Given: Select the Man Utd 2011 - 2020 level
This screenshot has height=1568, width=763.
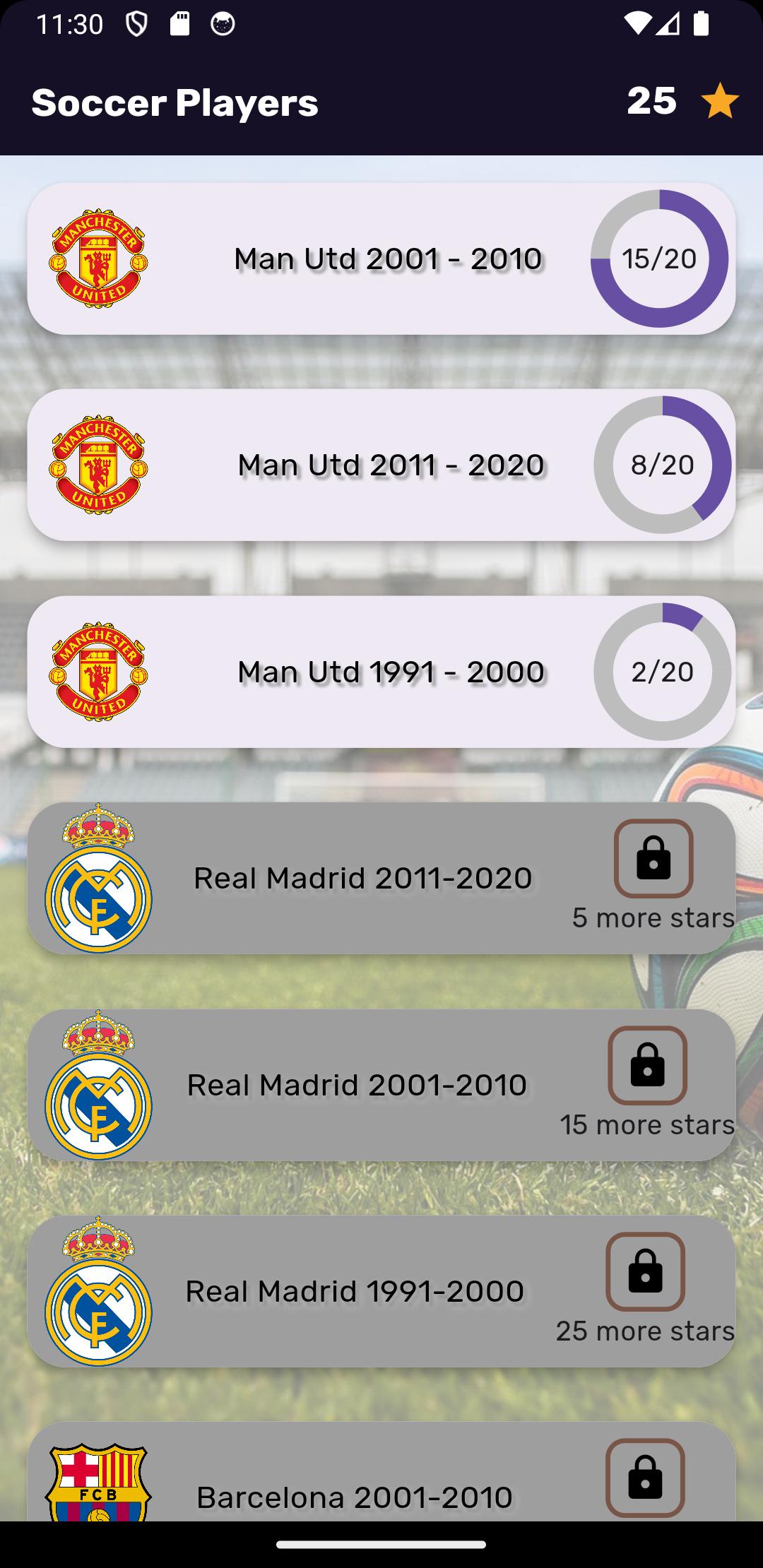Looking at the screenshot, I should point(381,465).
